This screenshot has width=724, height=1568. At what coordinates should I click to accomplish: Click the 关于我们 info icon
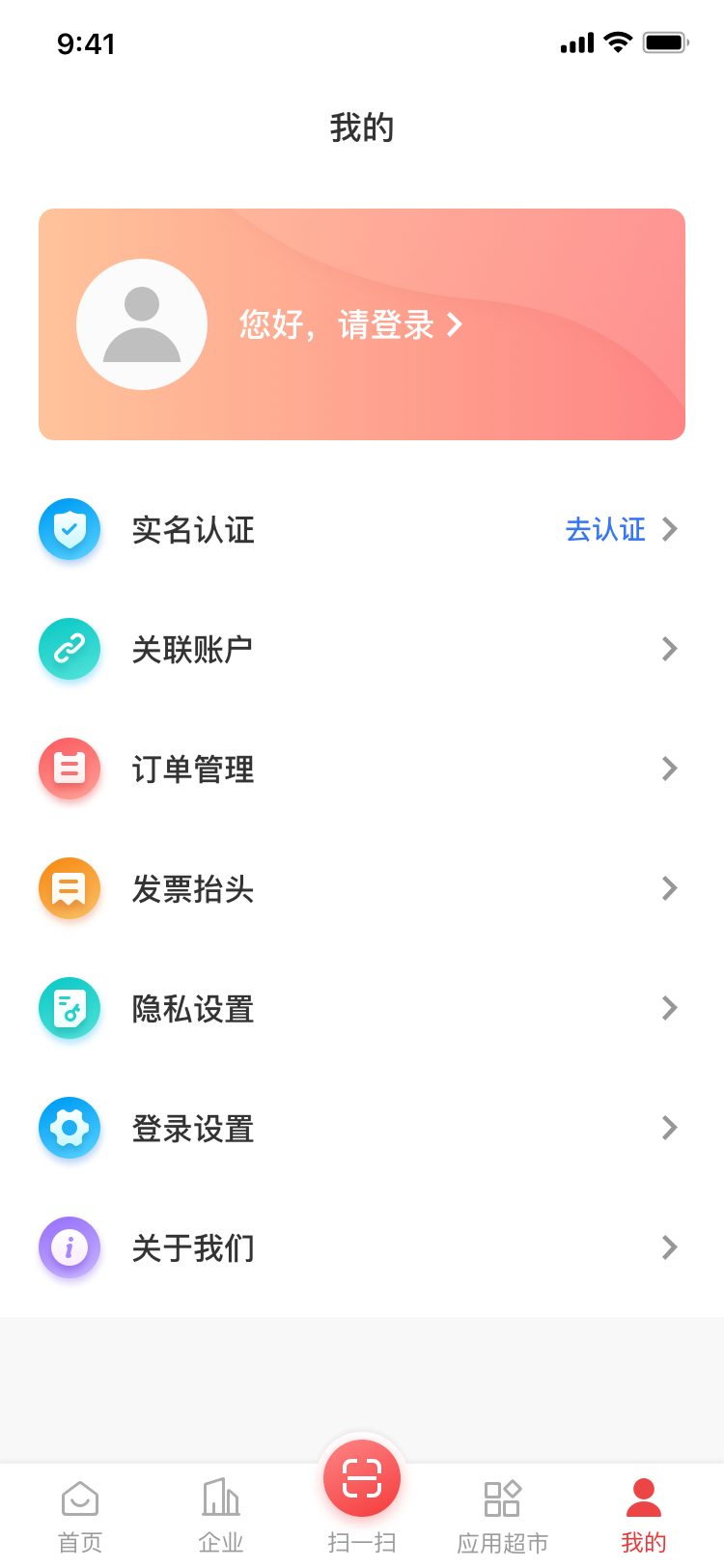[69, 1247]
